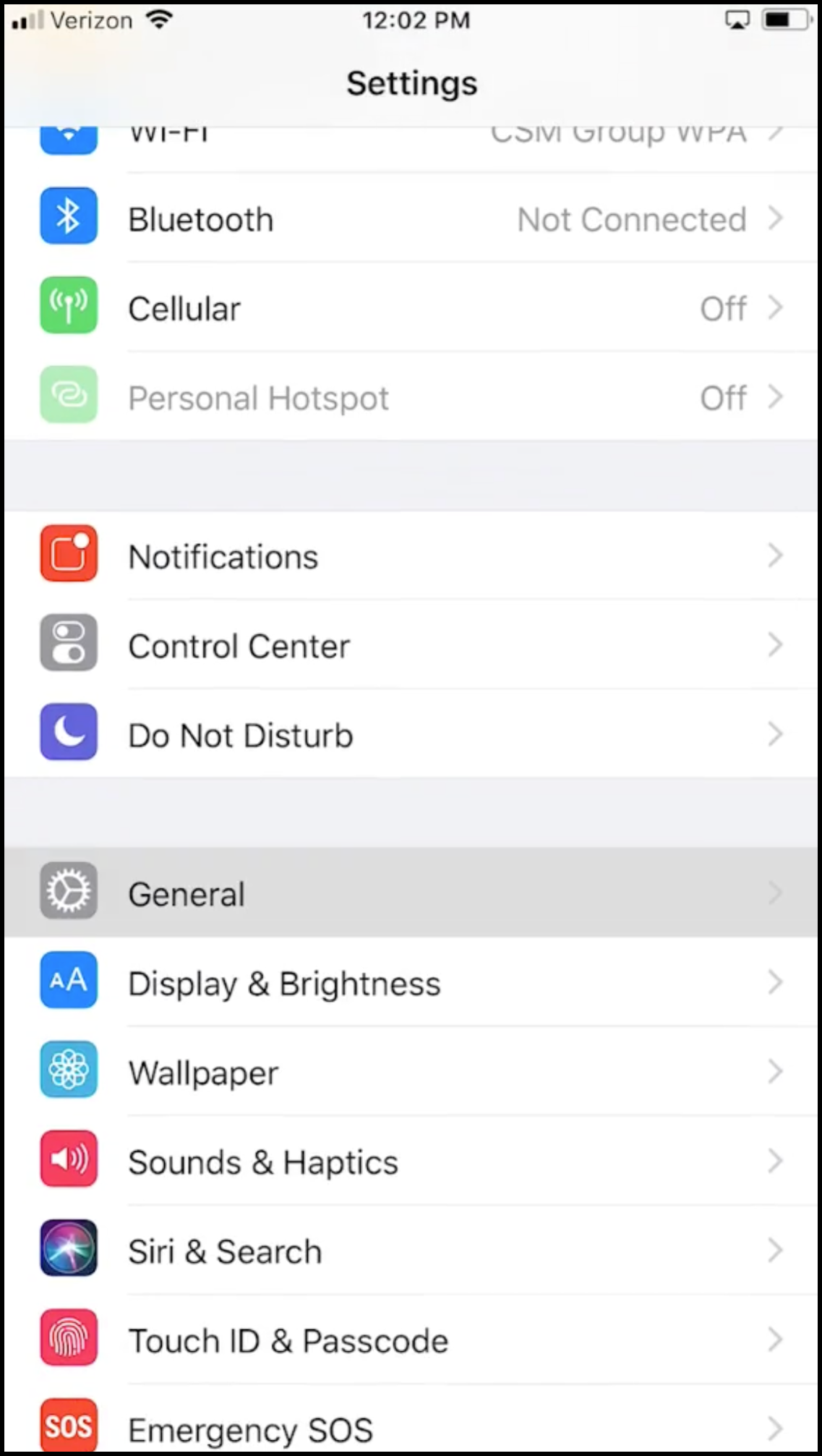Screen dimensions: 822x1456
Task: Open Do Not Disturb settings
Action: [411, 735]
